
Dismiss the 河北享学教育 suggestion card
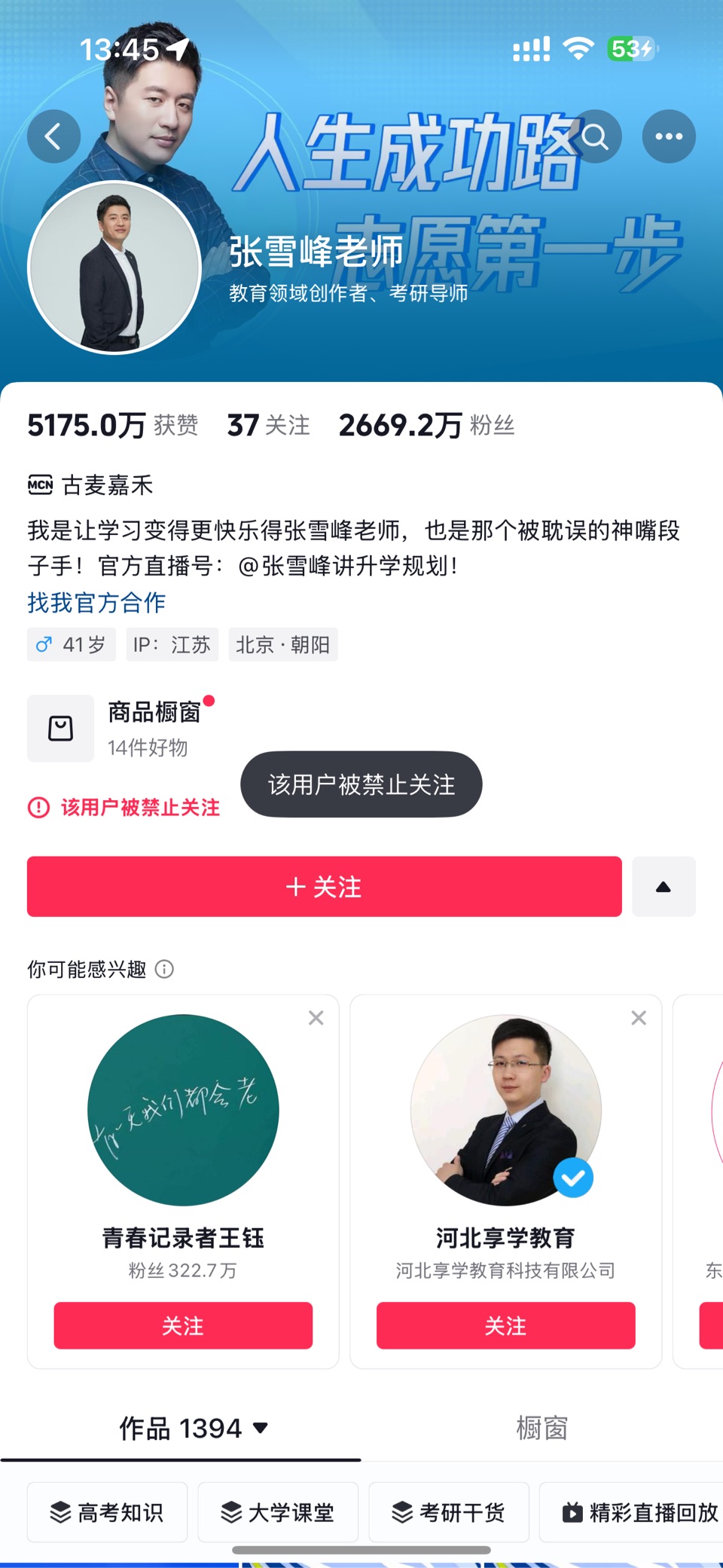639,1018
